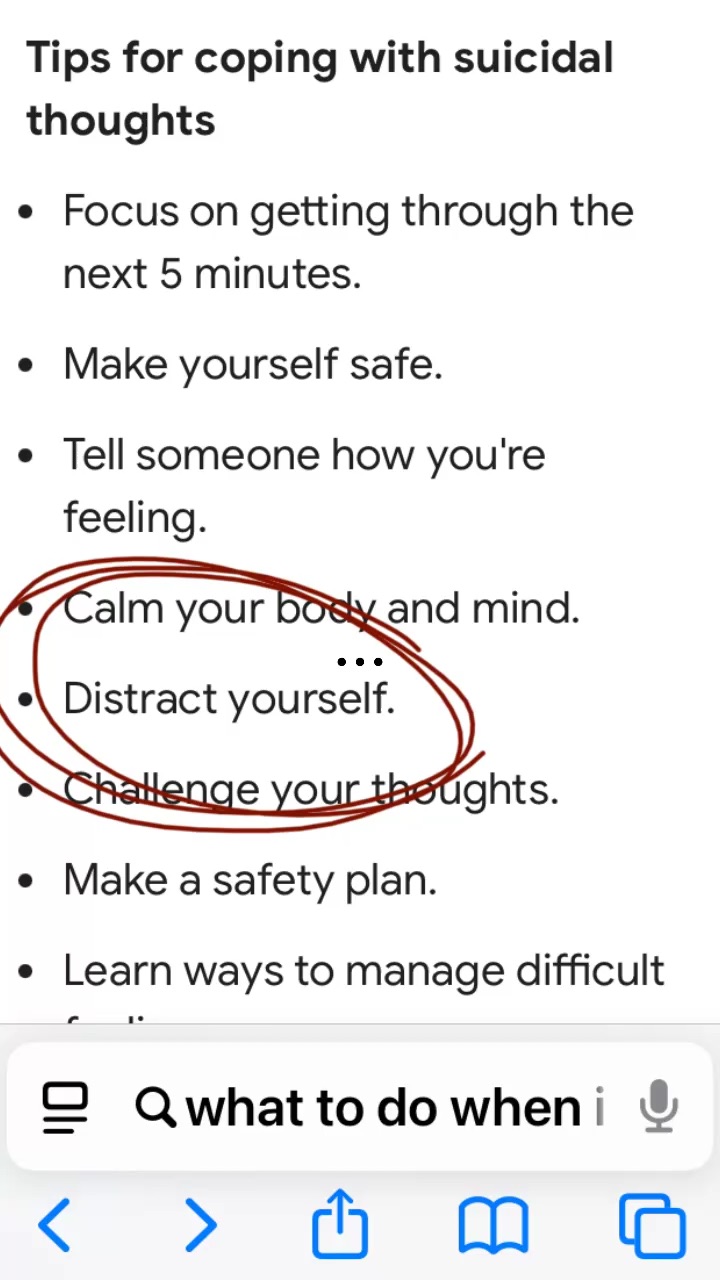Go forward to the next page
Image resolution: width=720 pixels, height=1280 pixels.
tap(200, 1225)
